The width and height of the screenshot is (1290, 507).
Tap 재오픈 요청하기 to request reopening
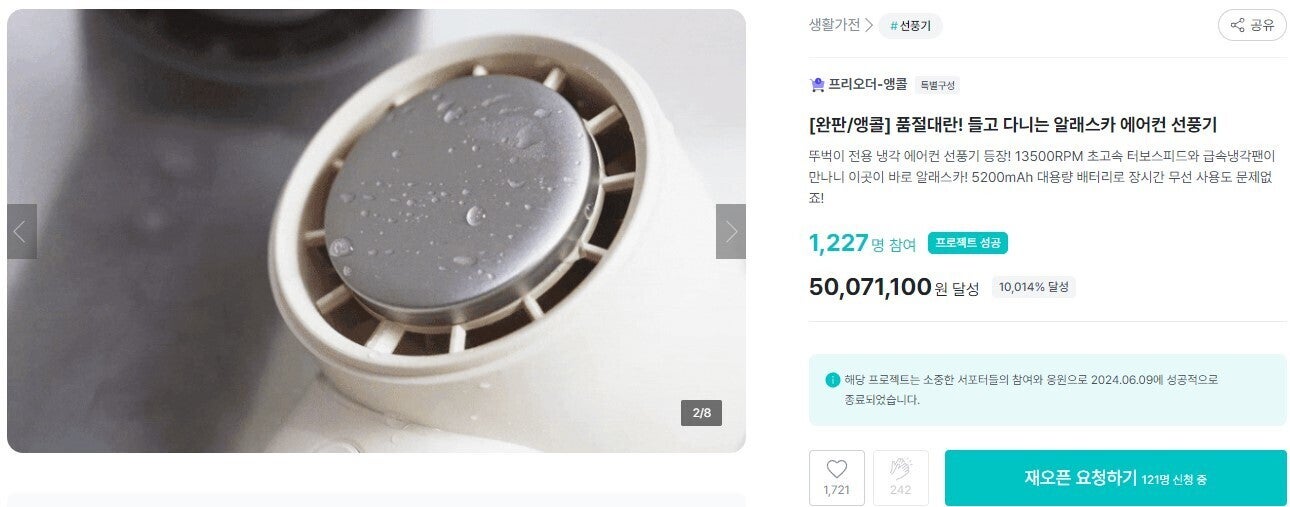[x=1115, y=478]
